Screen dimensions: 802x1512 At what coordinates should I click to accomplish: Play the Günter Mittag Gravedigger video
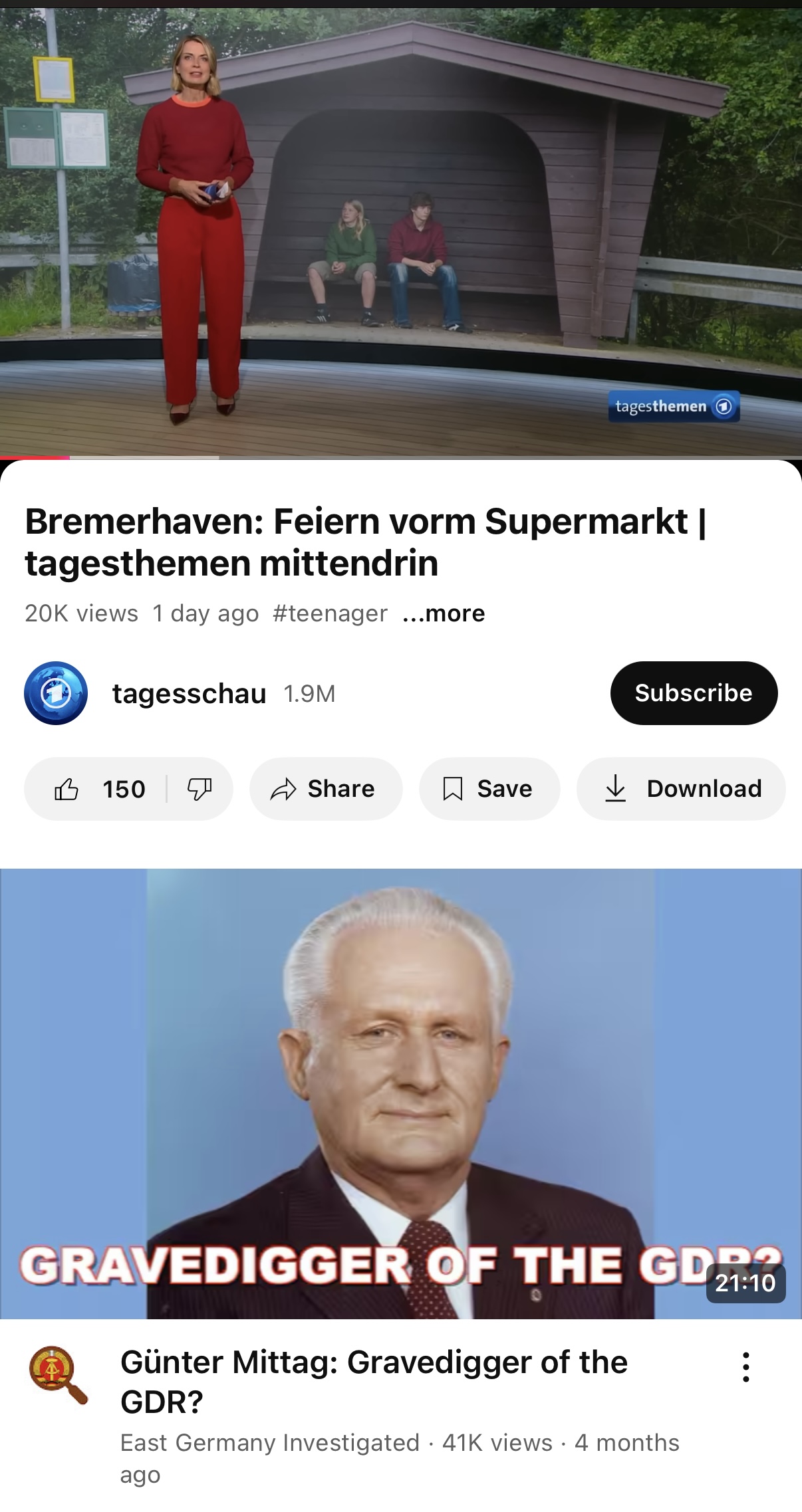(x=401, y=1093)
